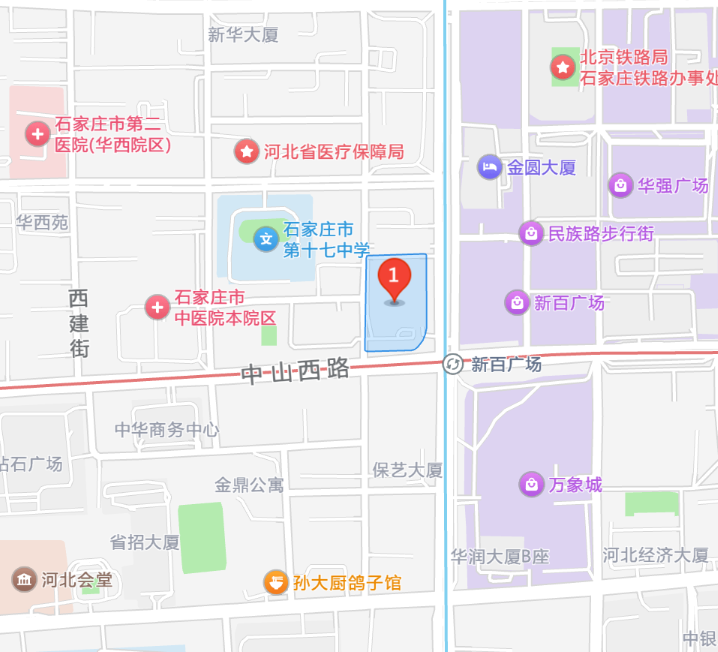Tap the red marker numbered 1
718x652 pixels.
(x=394, y=278)
